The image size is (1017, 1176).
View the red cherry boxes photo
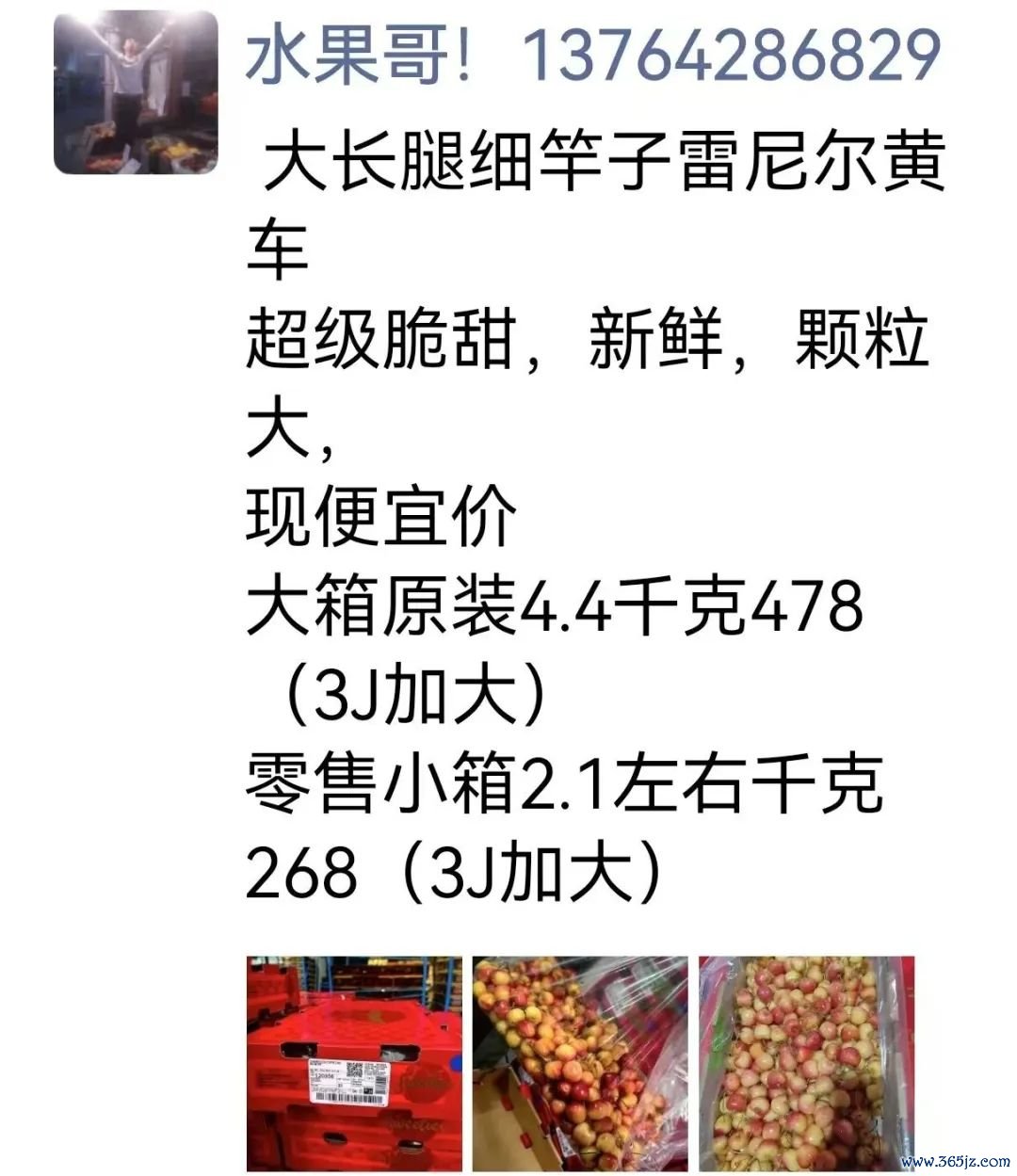tap(354, 1063)
